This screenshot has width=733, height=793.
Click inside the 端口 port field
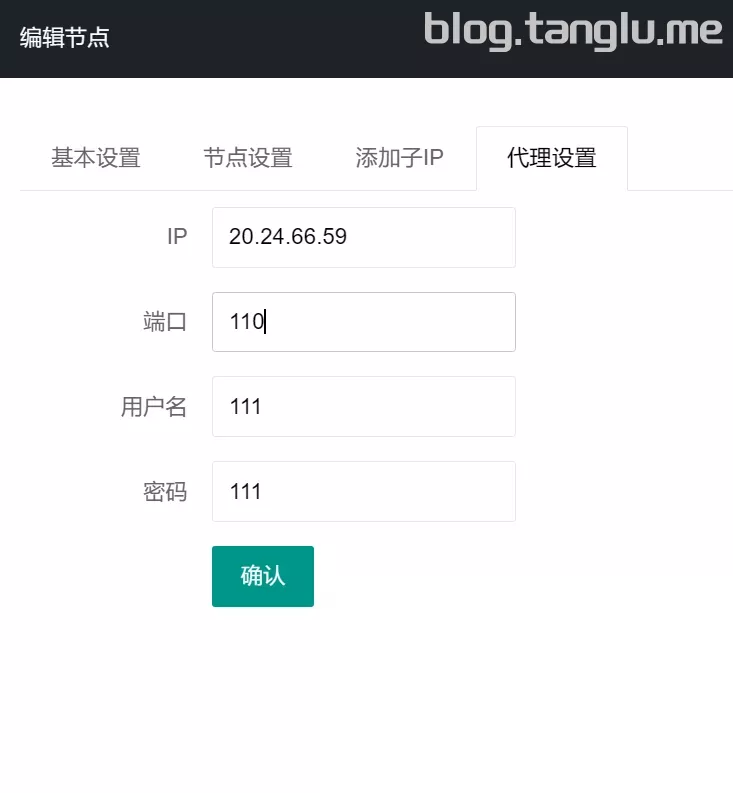(363, 322)
